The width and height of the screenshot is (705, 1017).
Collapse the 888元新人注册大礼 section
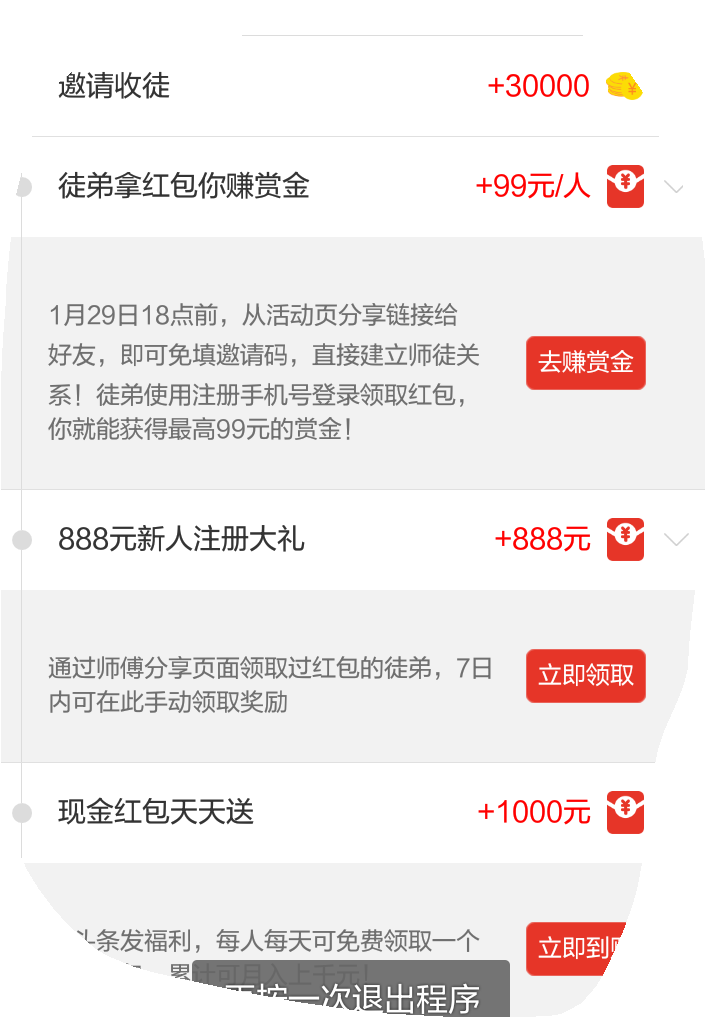click(x=676, y=540)
